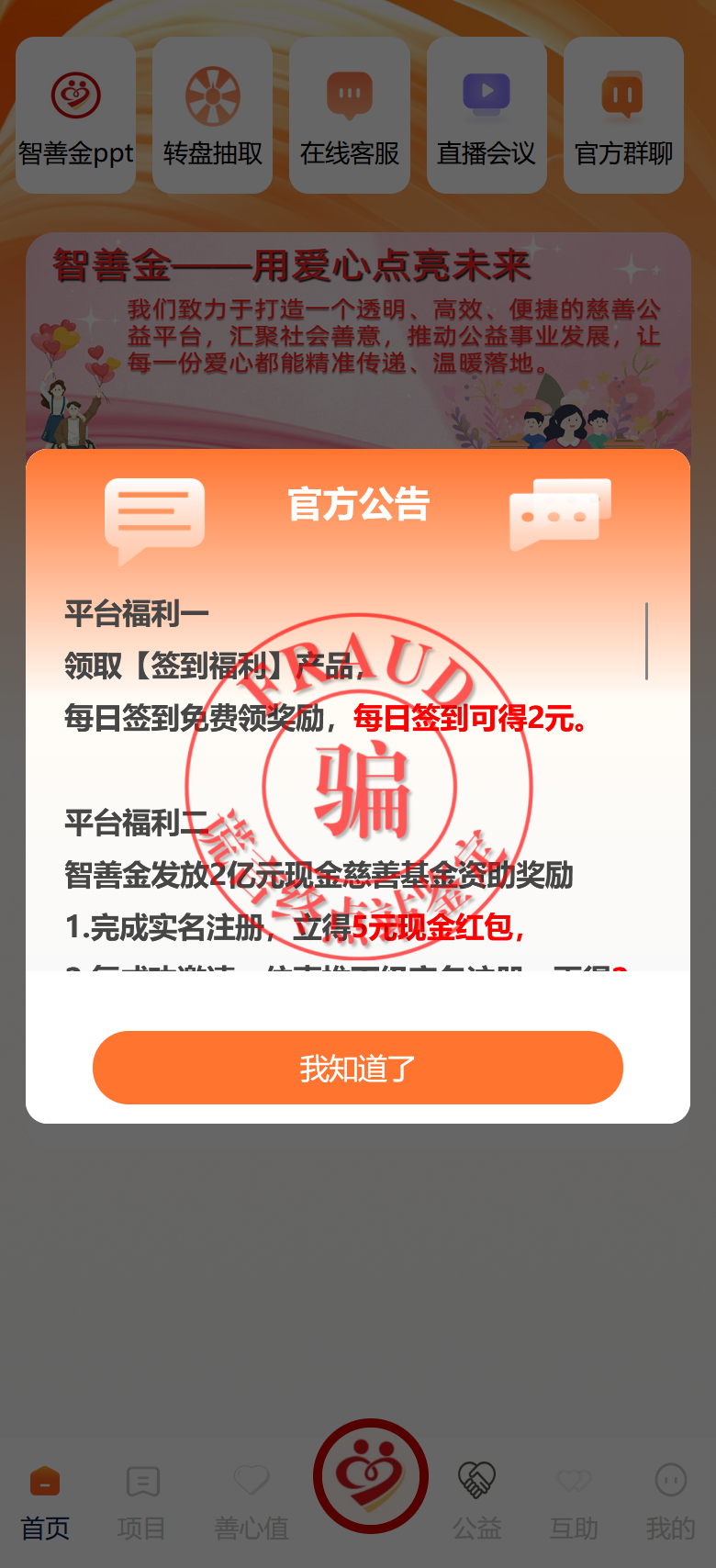Tap the center heart logo button

point(371,1475)
